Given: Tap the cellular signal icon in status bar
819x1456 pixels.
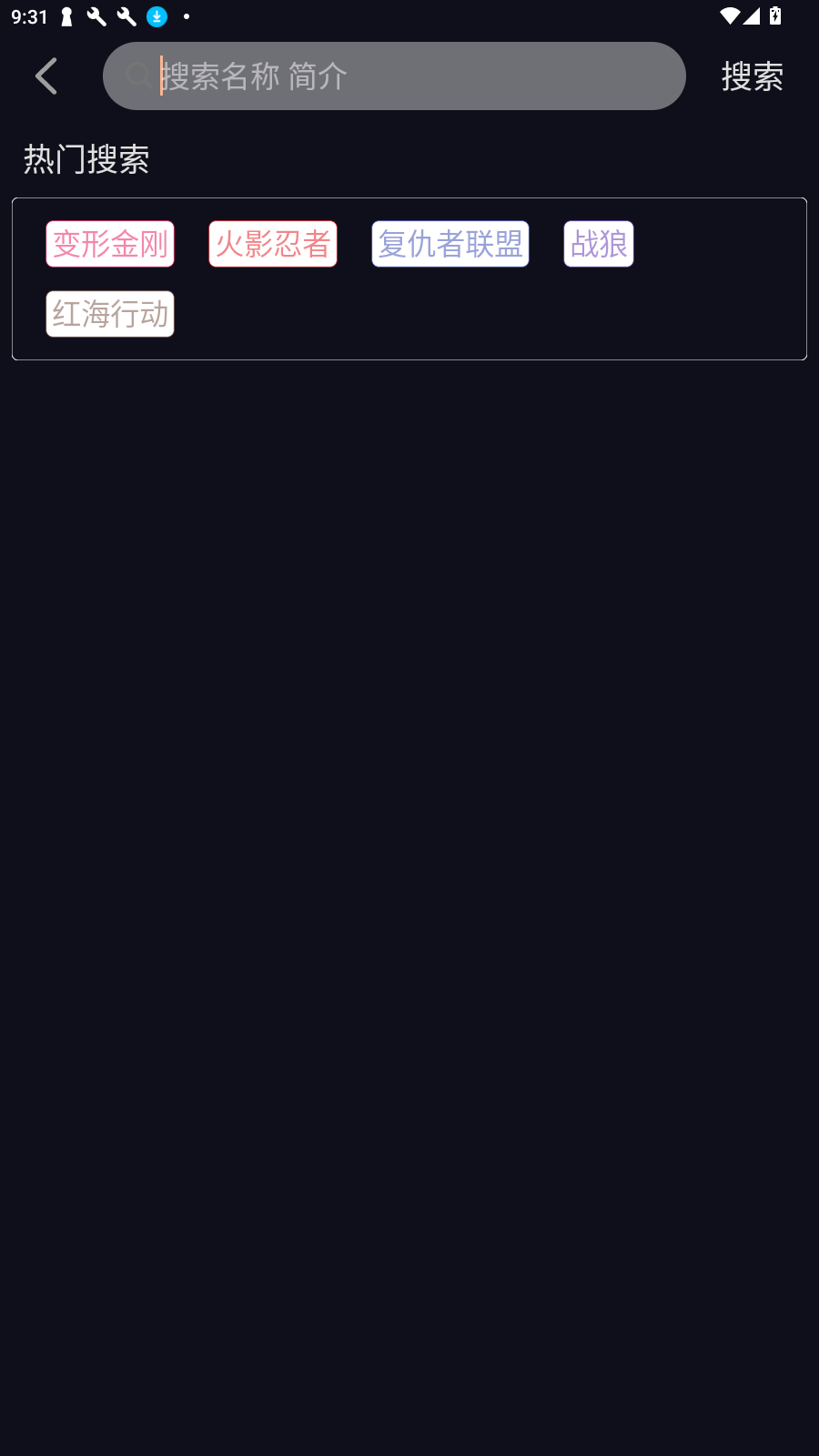Looking at the screenshot, I should tap(753, 15).
